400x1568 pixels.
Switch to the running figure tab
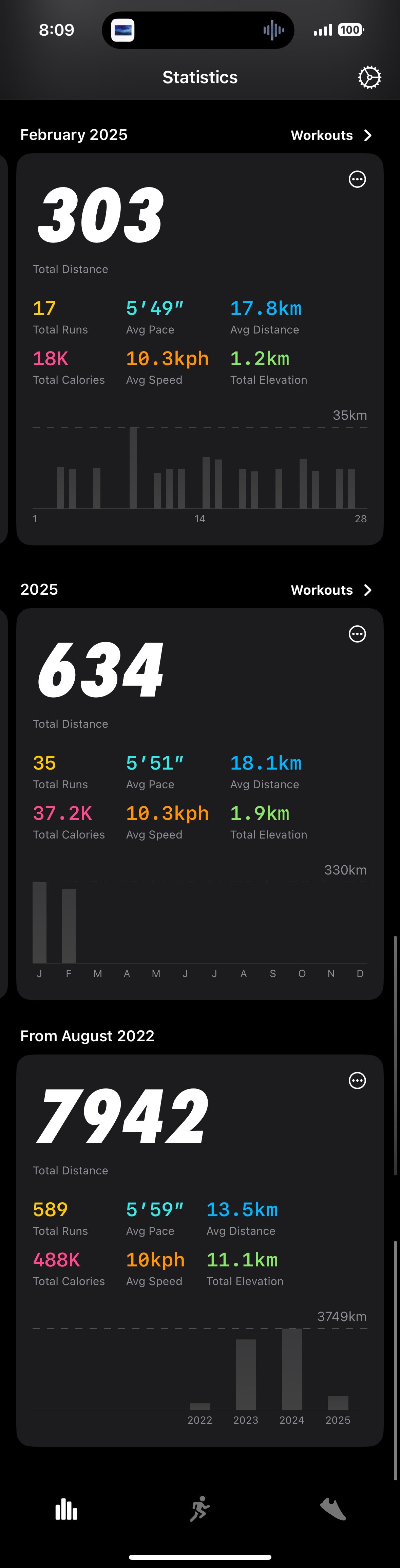[x=199, y=1510]
